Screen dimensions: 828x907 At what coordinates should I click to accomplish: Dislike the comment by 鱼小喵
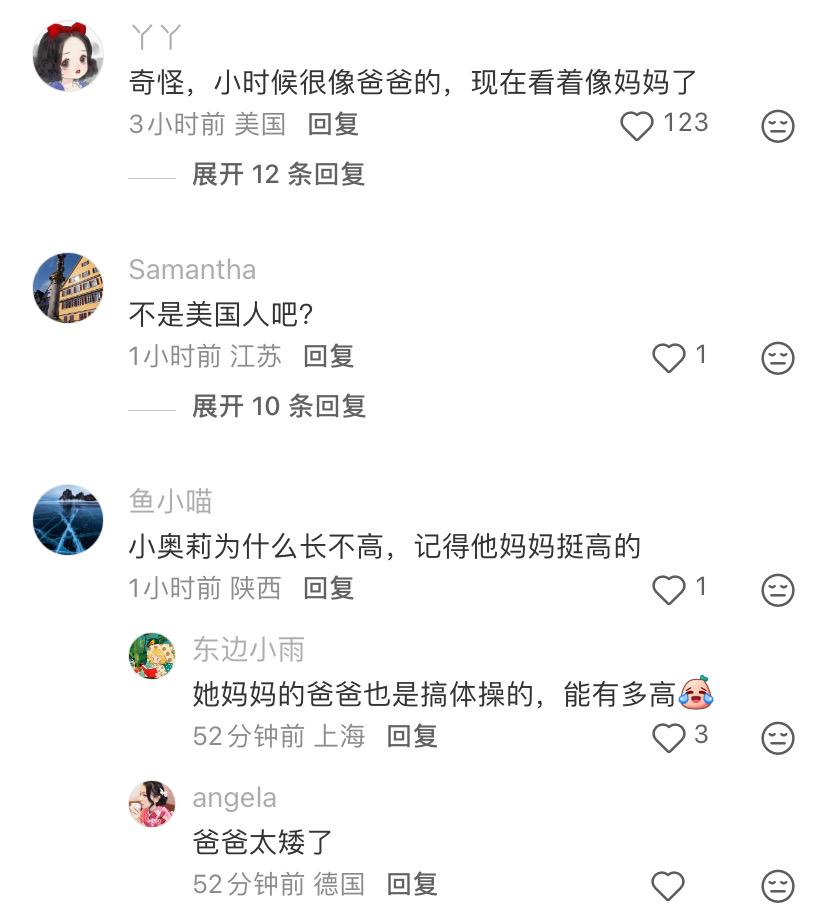pyautogui.click(x=778, y=590)
